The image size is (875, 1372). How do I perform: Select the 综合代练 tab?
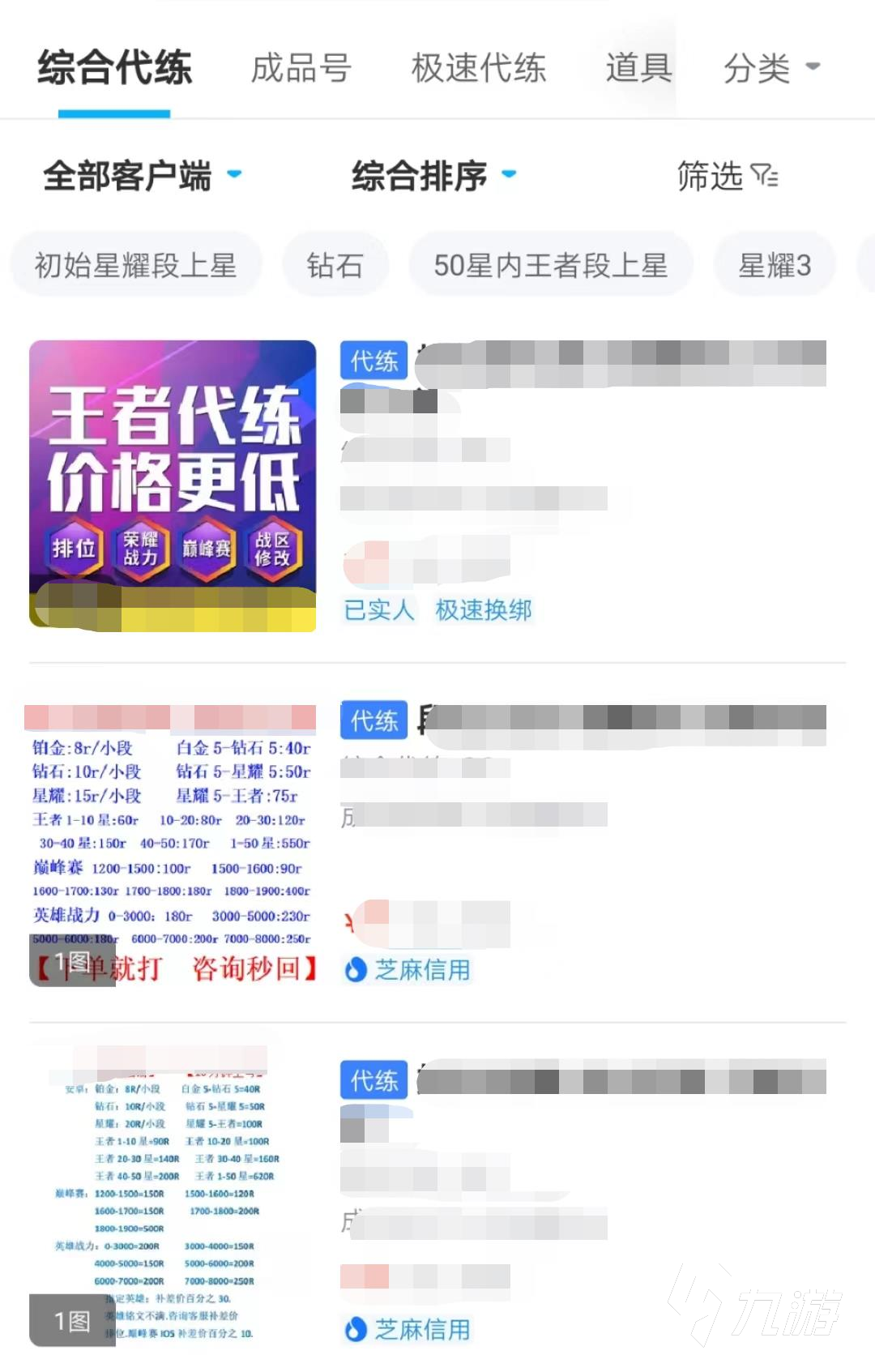click(x=114, y=68)
